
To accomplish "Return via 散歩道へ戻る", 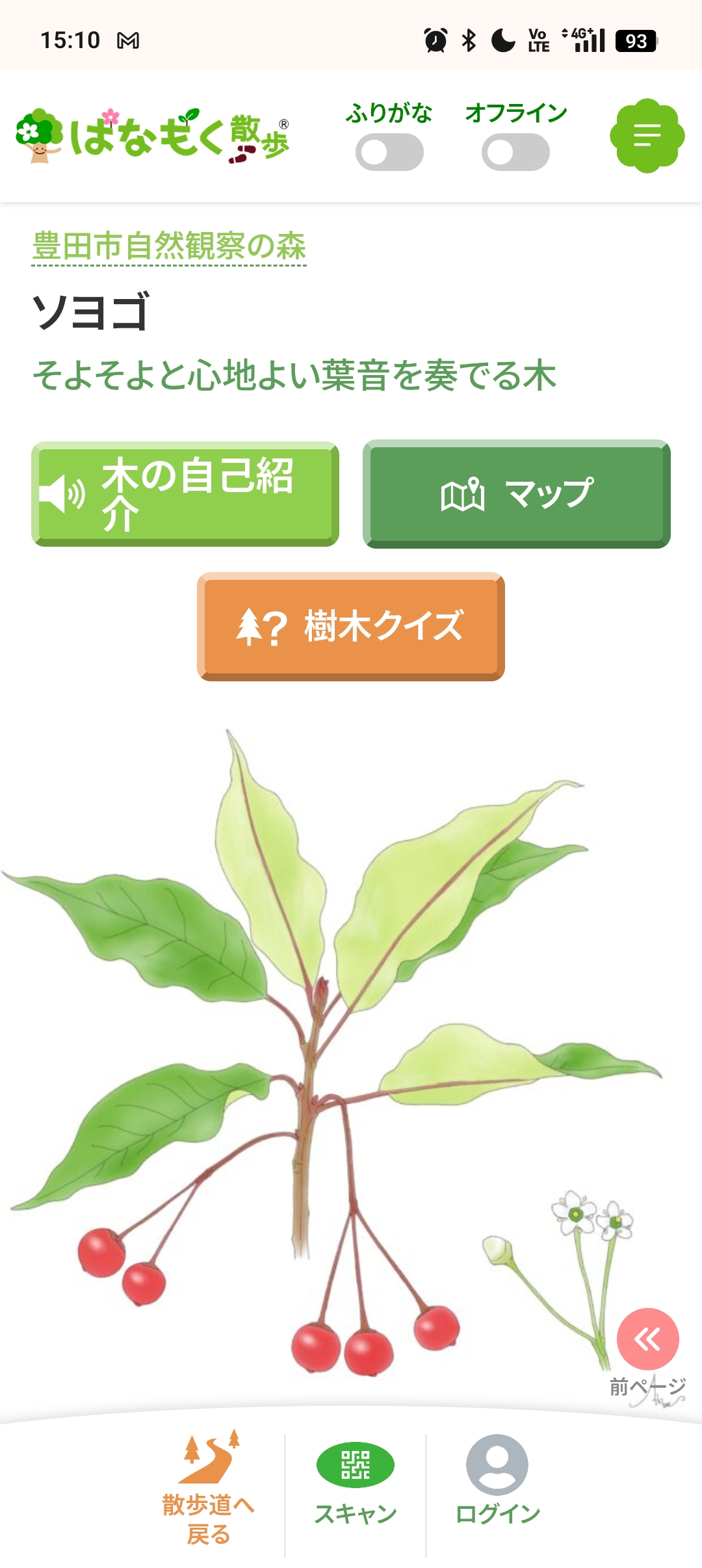I will (208, 1489).
